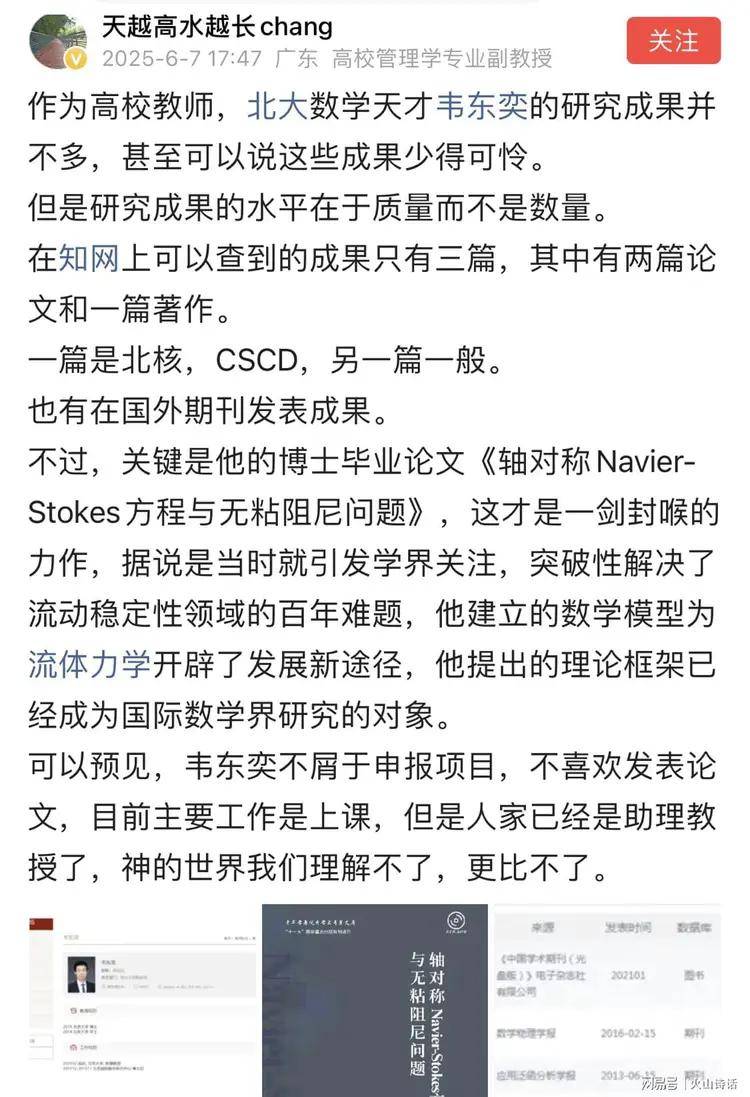Screen dimensions: 750x1097
Task: Open the author's profile avatar
Action: (x=57, y=42)
